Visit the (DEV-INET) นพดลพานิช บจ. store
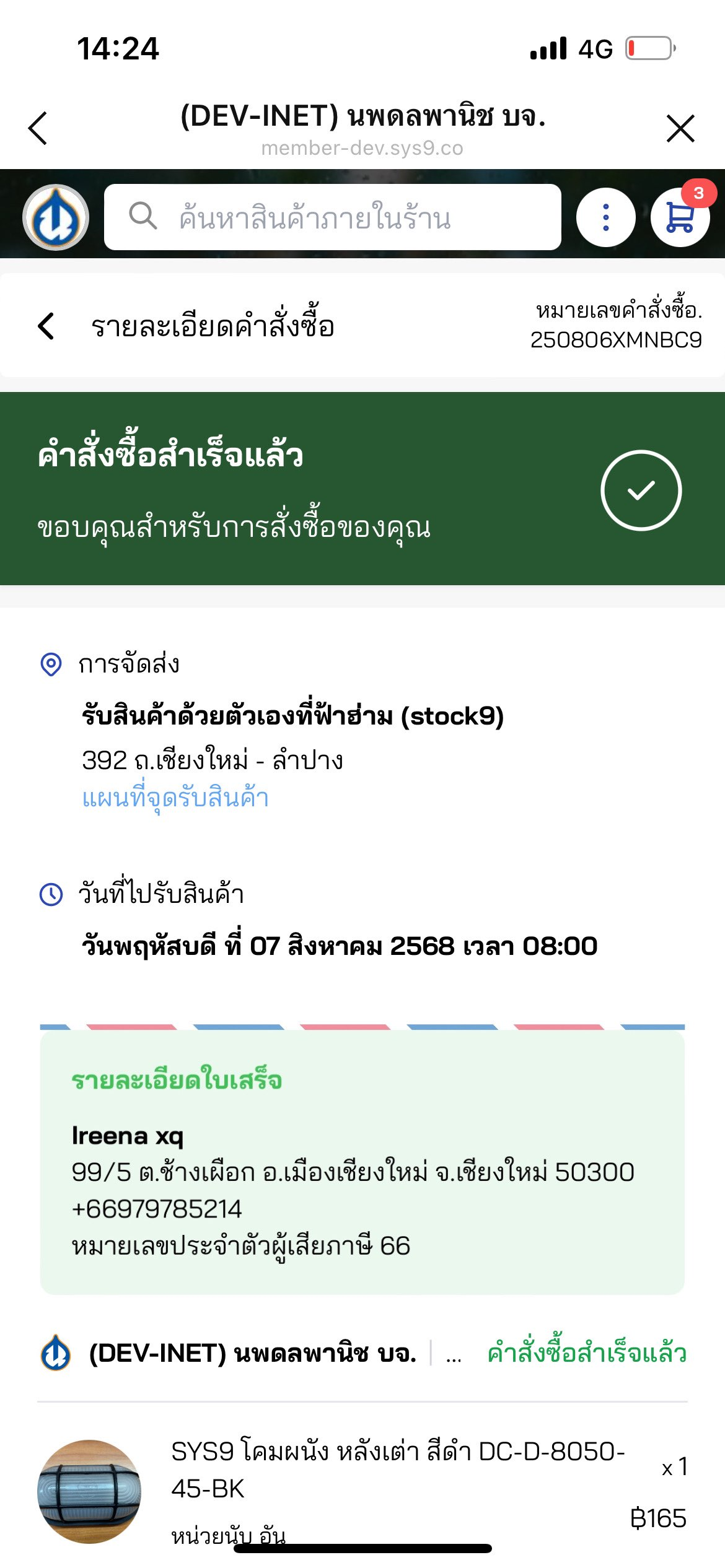This screenshot has height=1568, width=725. point(252,1354)
